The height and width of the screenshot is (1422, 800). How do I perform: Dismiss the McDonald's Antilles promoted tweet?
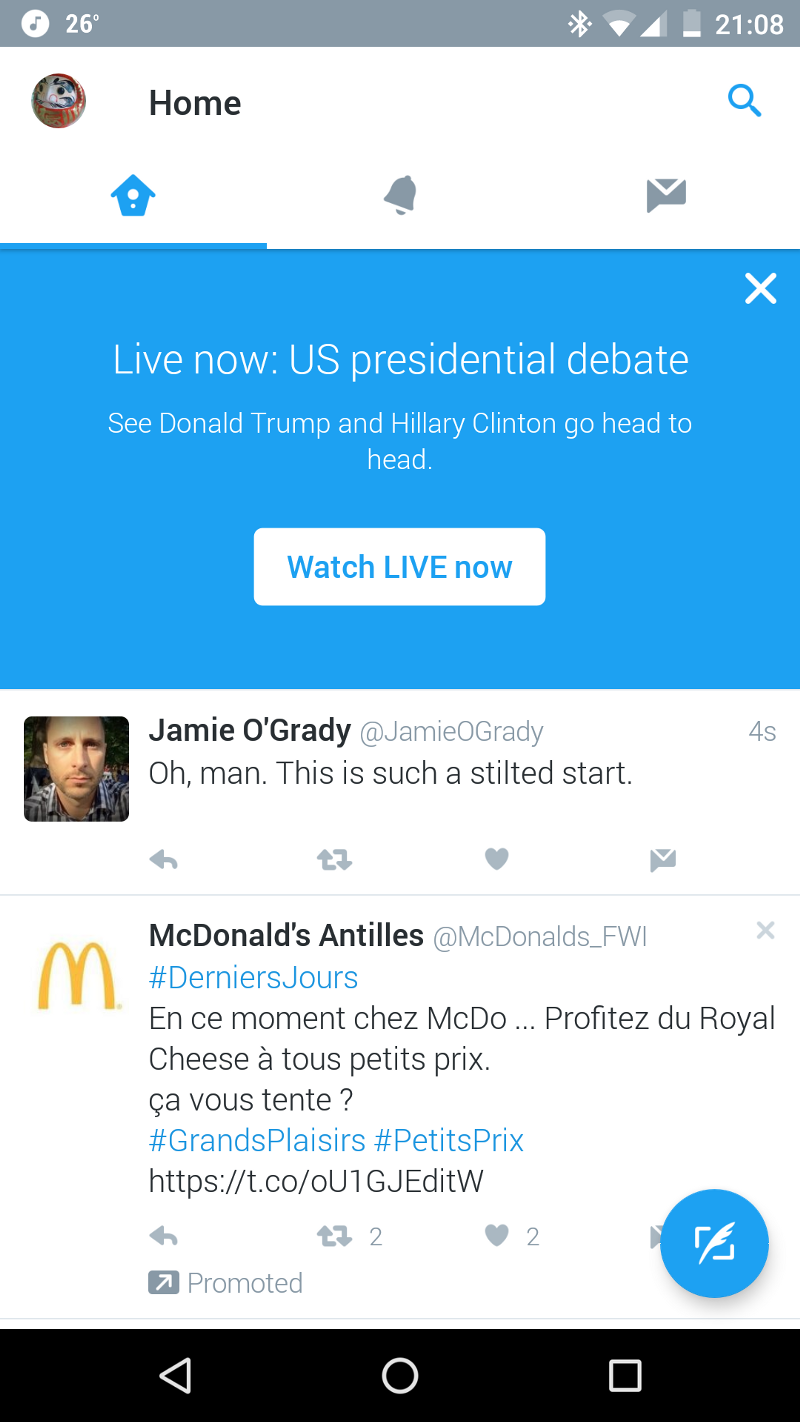(x=765, y=931)
